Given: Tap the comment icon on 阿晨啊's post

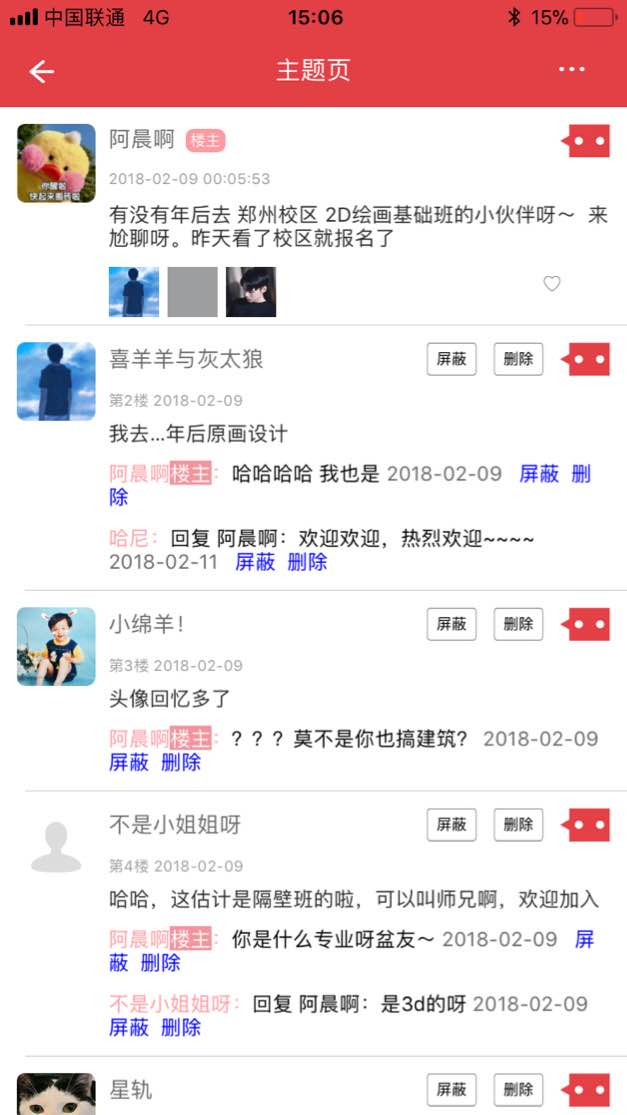Looking at the screenshot, I should coord(587,141).
